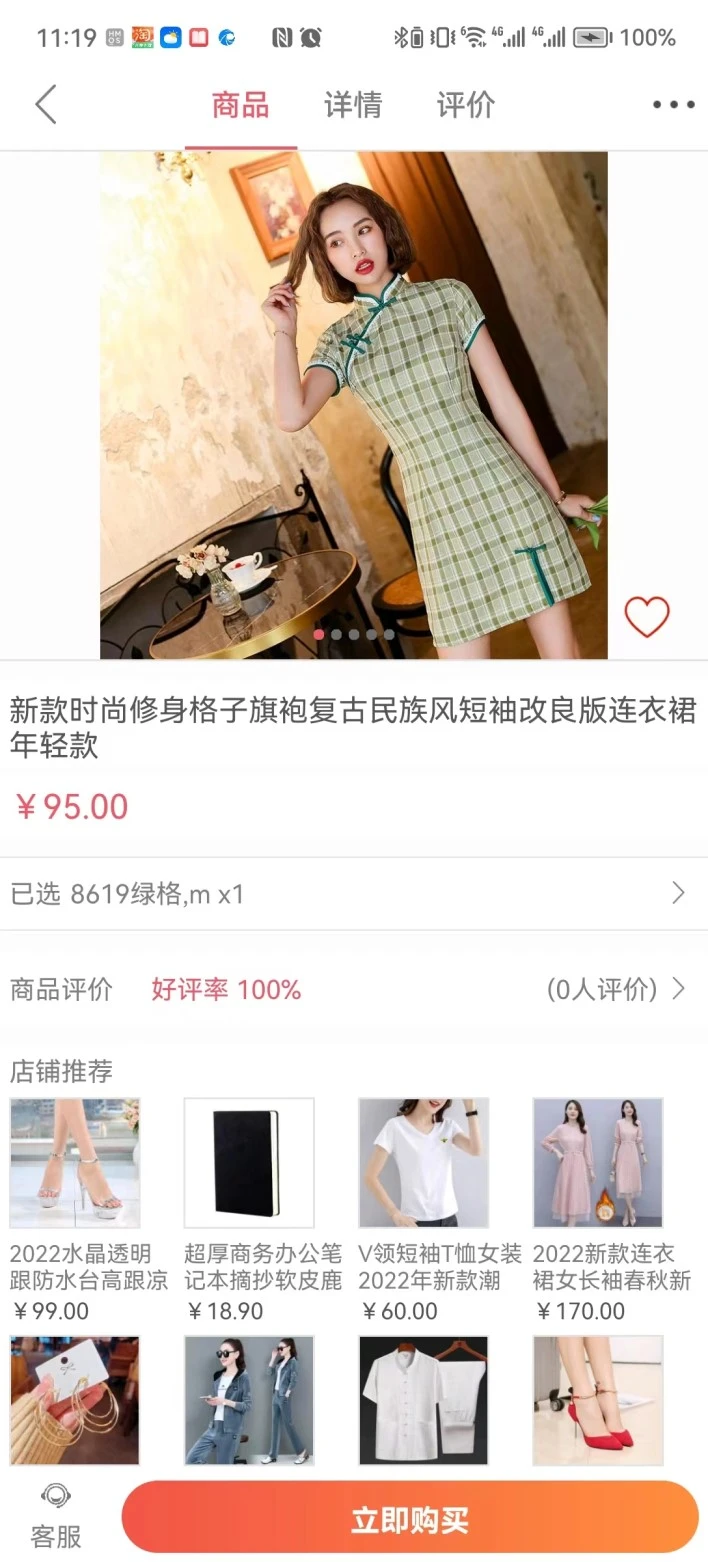
Task: Open the three-dot overflow menu
Action: 673,105
